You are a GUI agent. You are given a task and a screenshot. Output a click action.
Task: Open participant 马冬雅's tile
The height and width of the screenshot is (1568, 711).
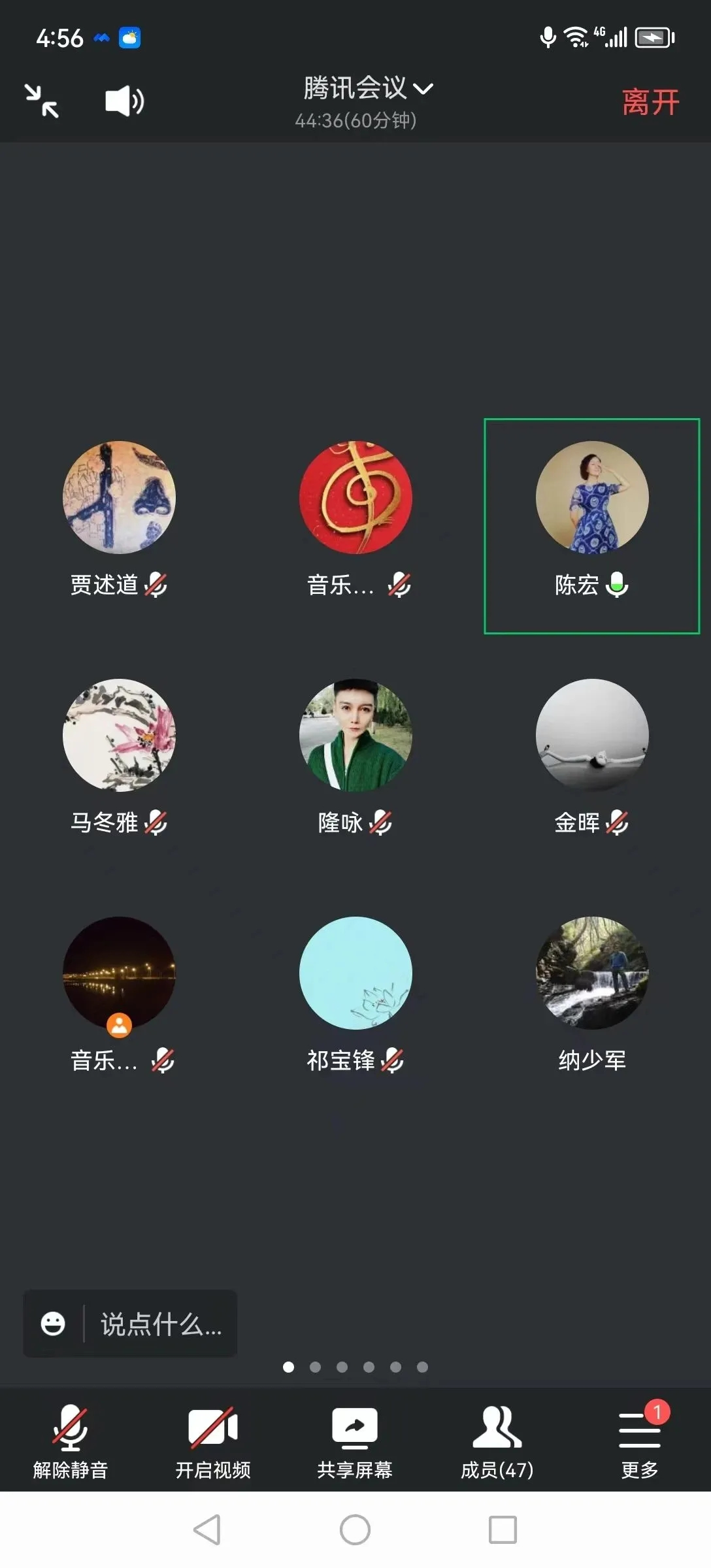(x=119, y=736)
